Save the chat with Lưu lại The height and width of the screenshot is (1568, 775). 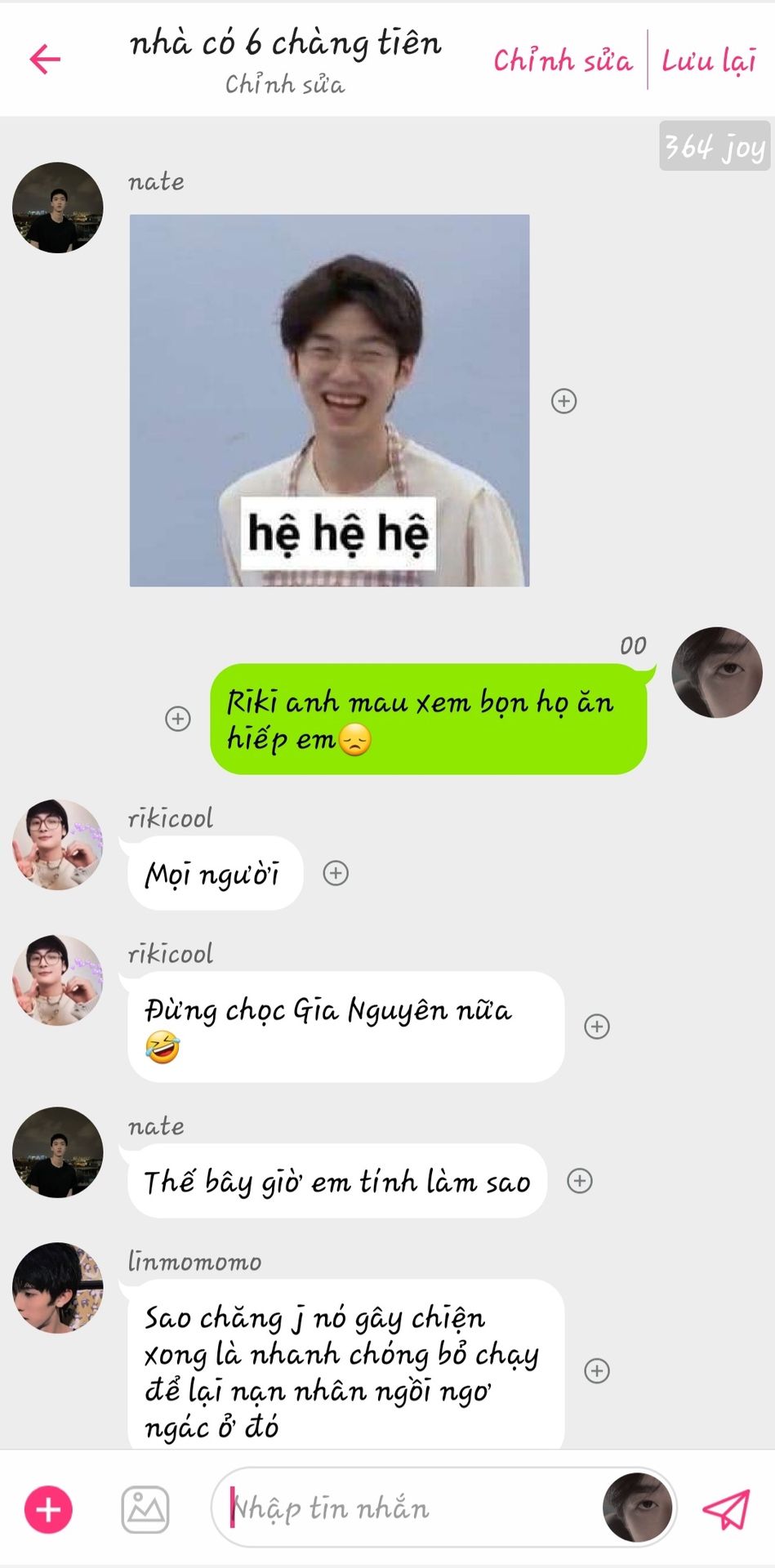tap(708, 60)
